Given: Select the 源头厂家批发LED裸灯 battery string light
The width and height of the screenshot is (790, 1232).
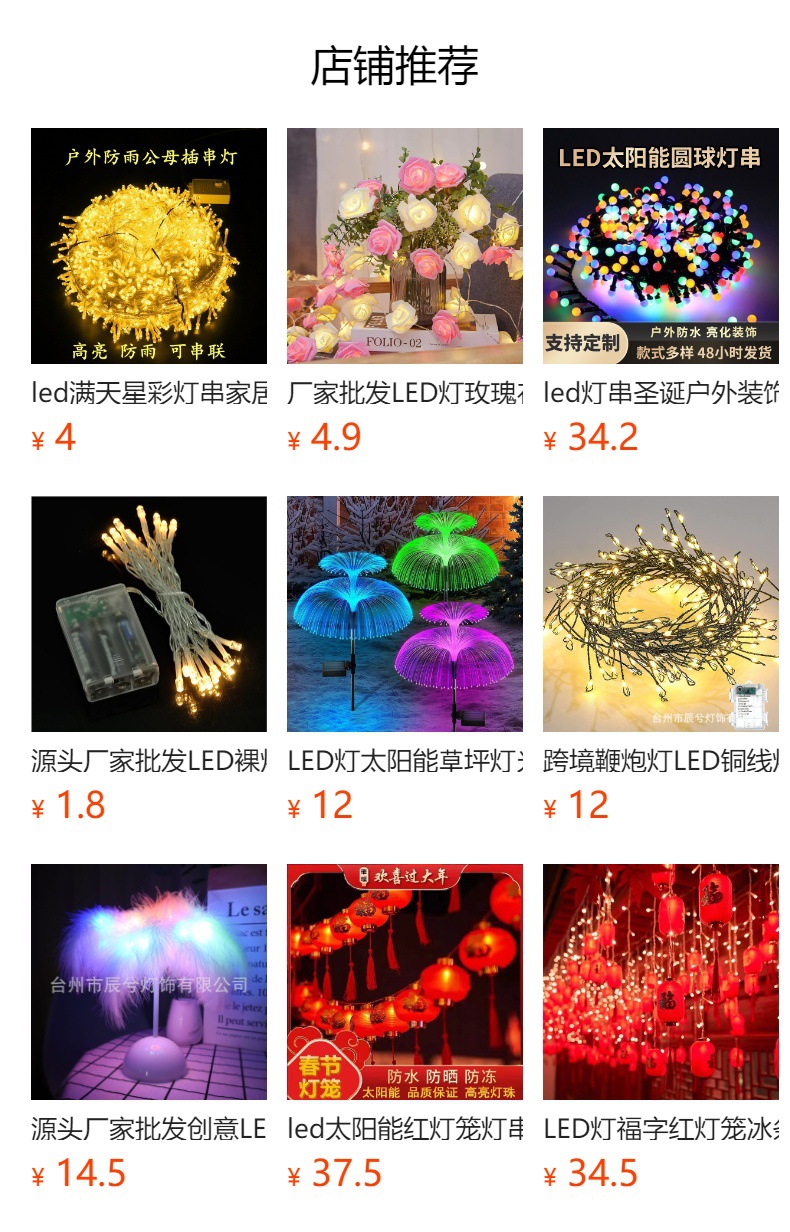Looking at the screenshot, I should pos(149,614).
